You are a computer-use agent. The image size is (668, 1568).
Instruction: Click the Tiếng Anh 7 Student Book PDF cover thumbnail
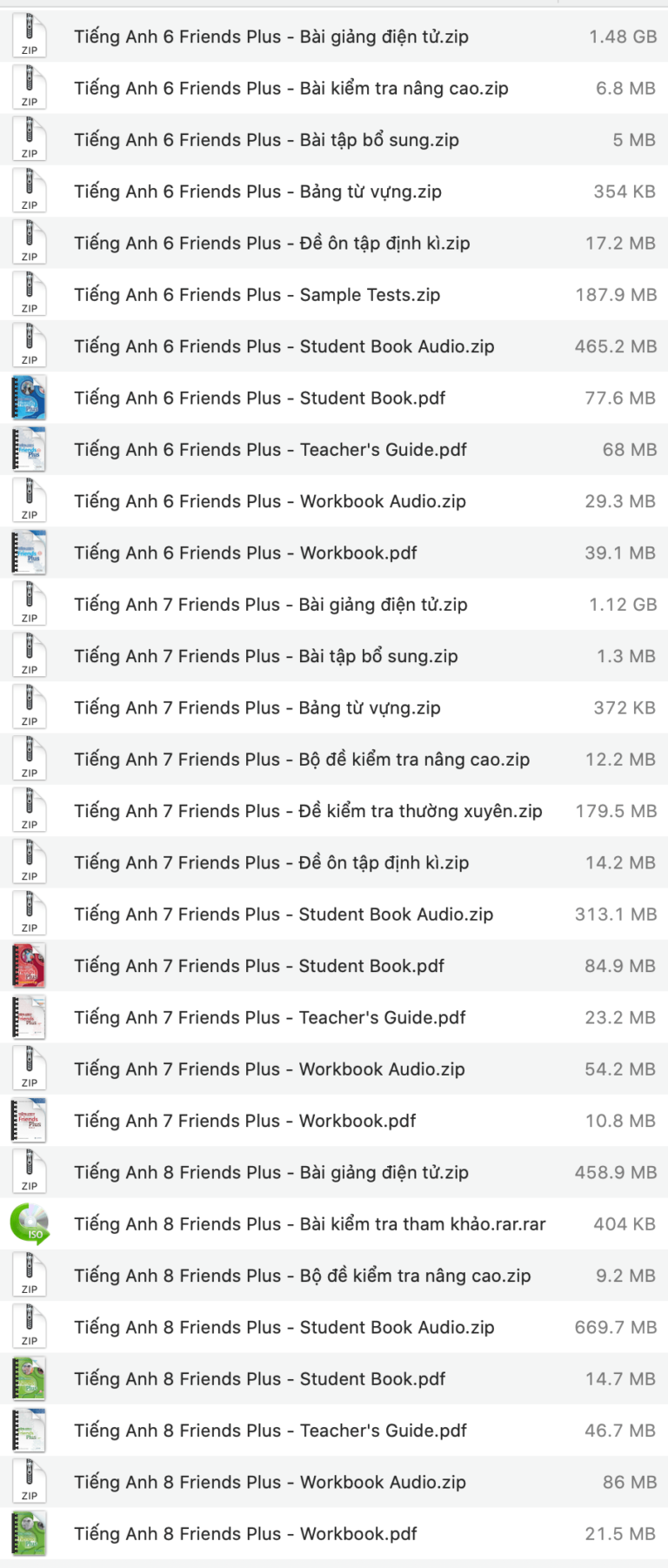[30, 966]
